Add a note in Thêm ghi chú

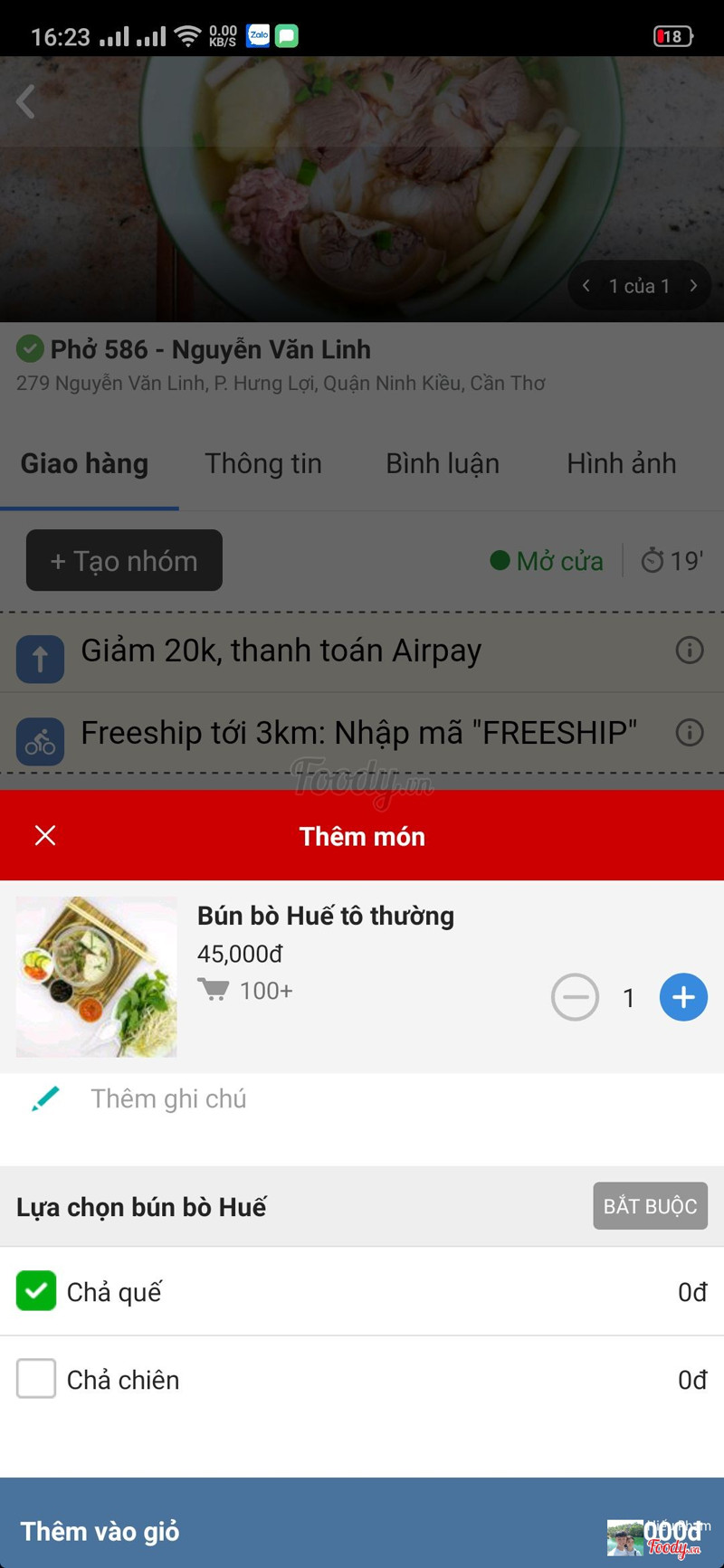pyautogui.click(x=168, y=1098)
